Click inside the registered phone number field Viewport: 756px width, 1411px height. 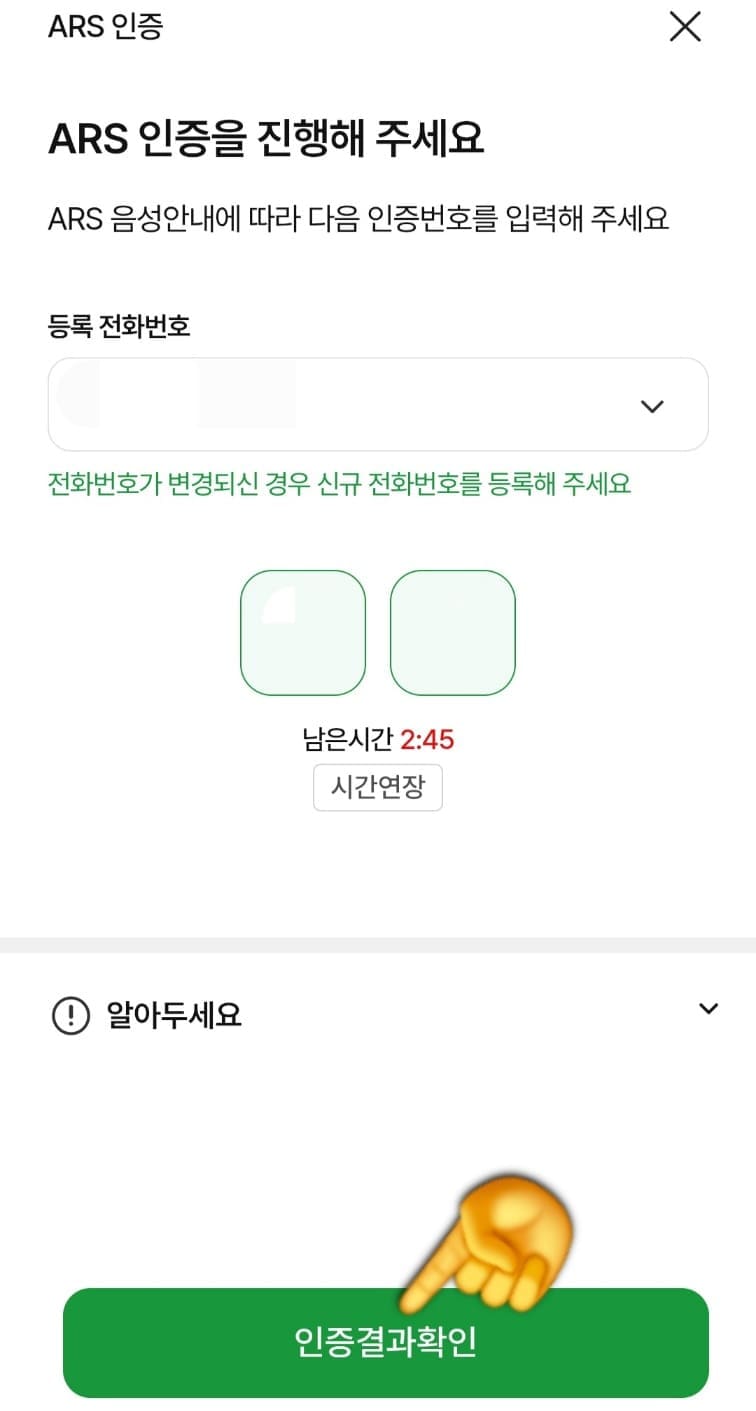click(x=300, y=404)
